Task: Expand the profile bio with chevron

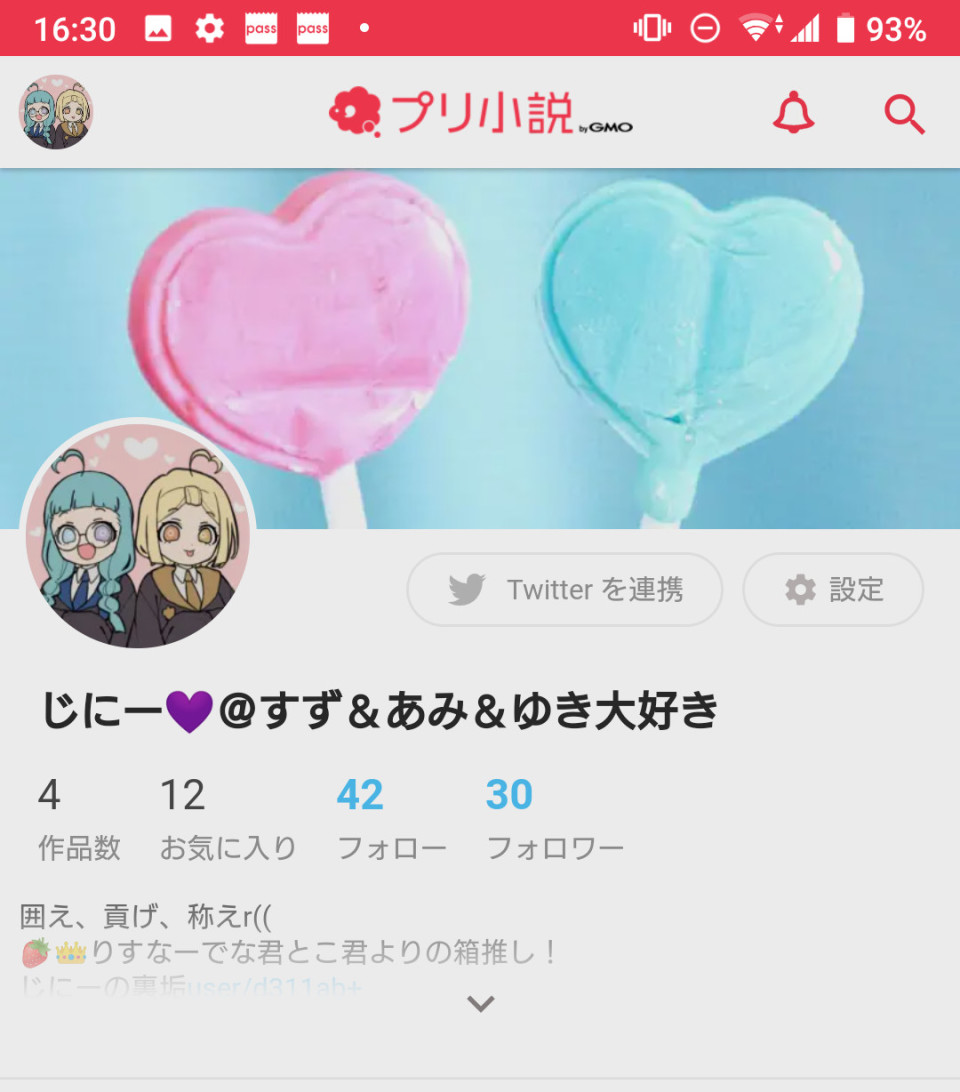Action: [x=481, y=1004]
